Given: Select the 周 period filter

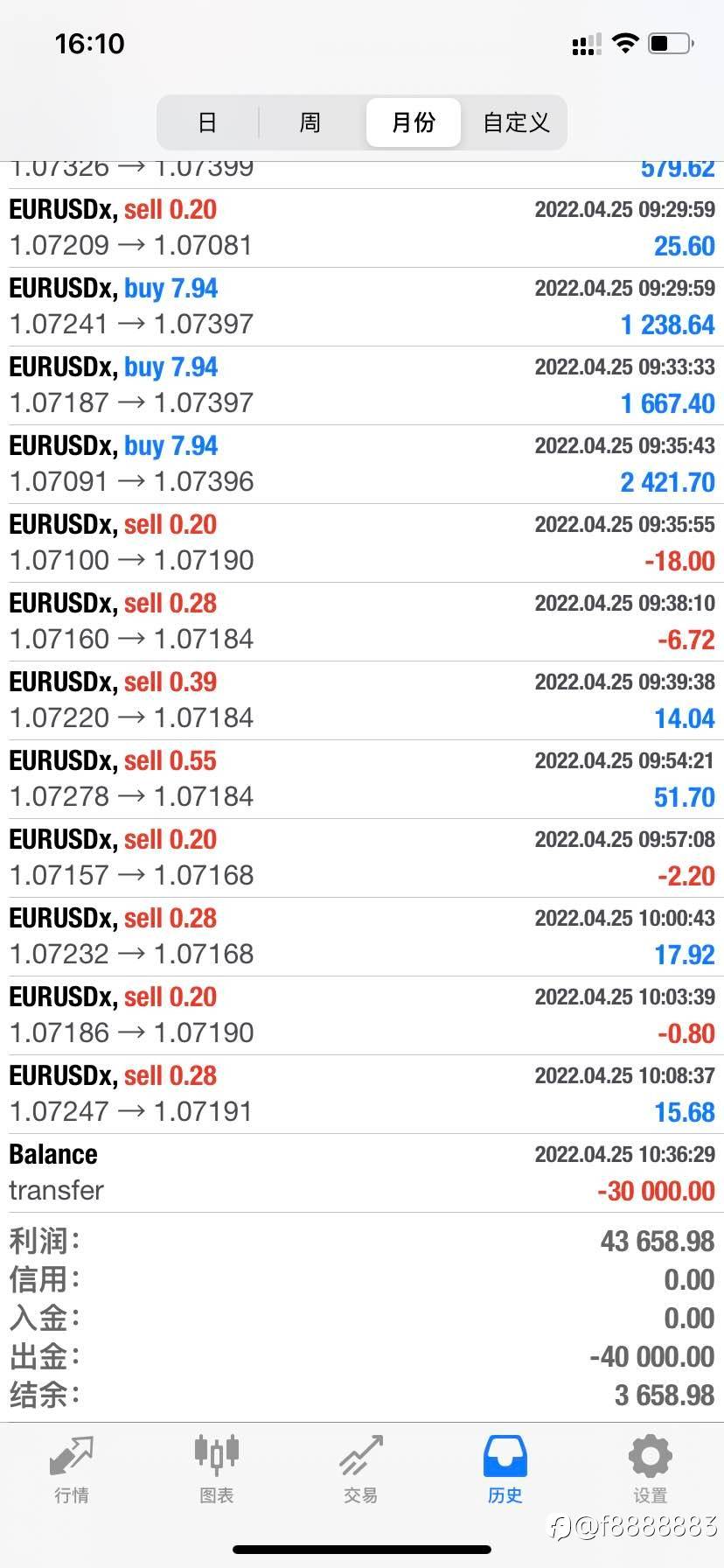Looking at the screenshot, I should (310, 122).
